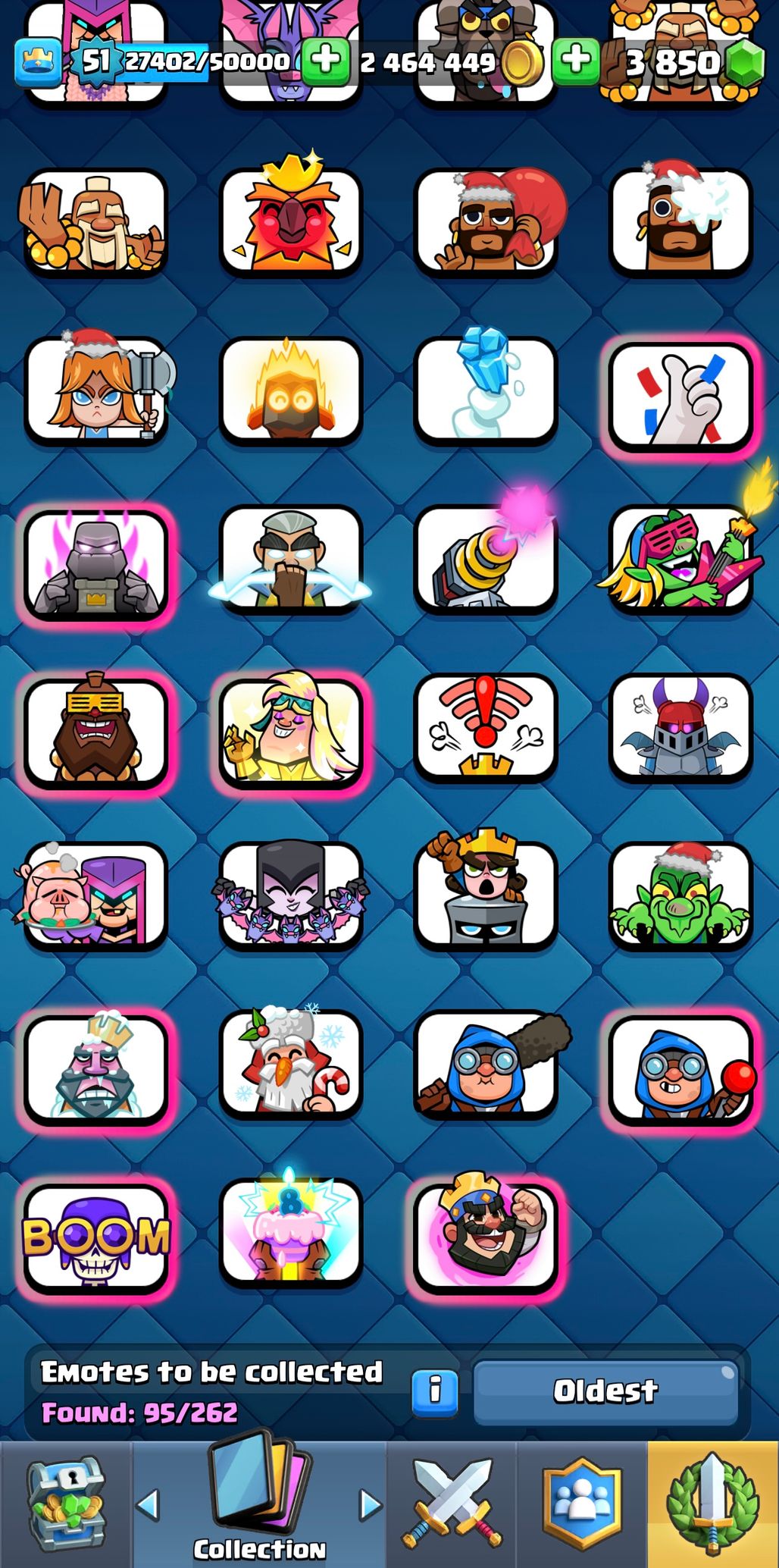Open the player crown profile icon
Image resolution: width=779 pixels, height=1568 pixels.
pyautogui.click(x=37, y=62)
